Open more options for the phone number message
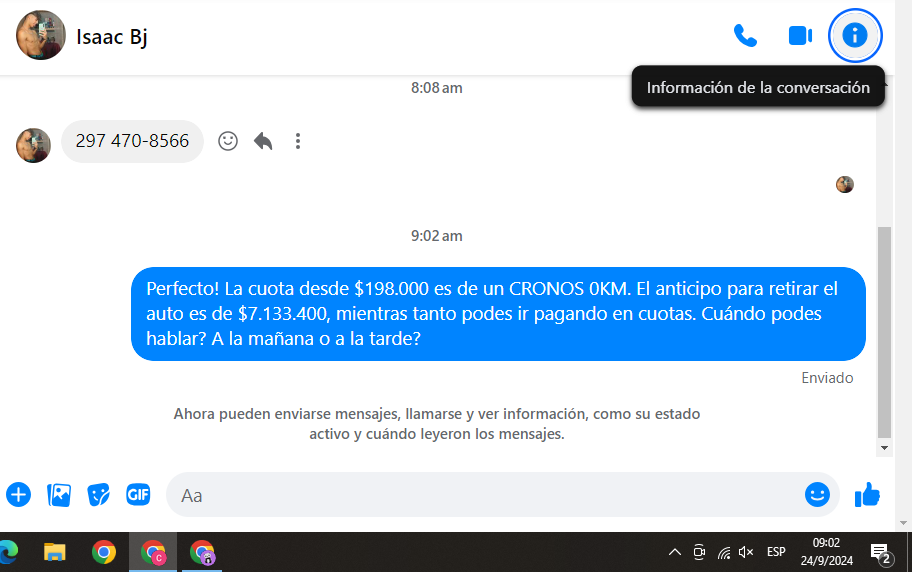 click(298, 141)
